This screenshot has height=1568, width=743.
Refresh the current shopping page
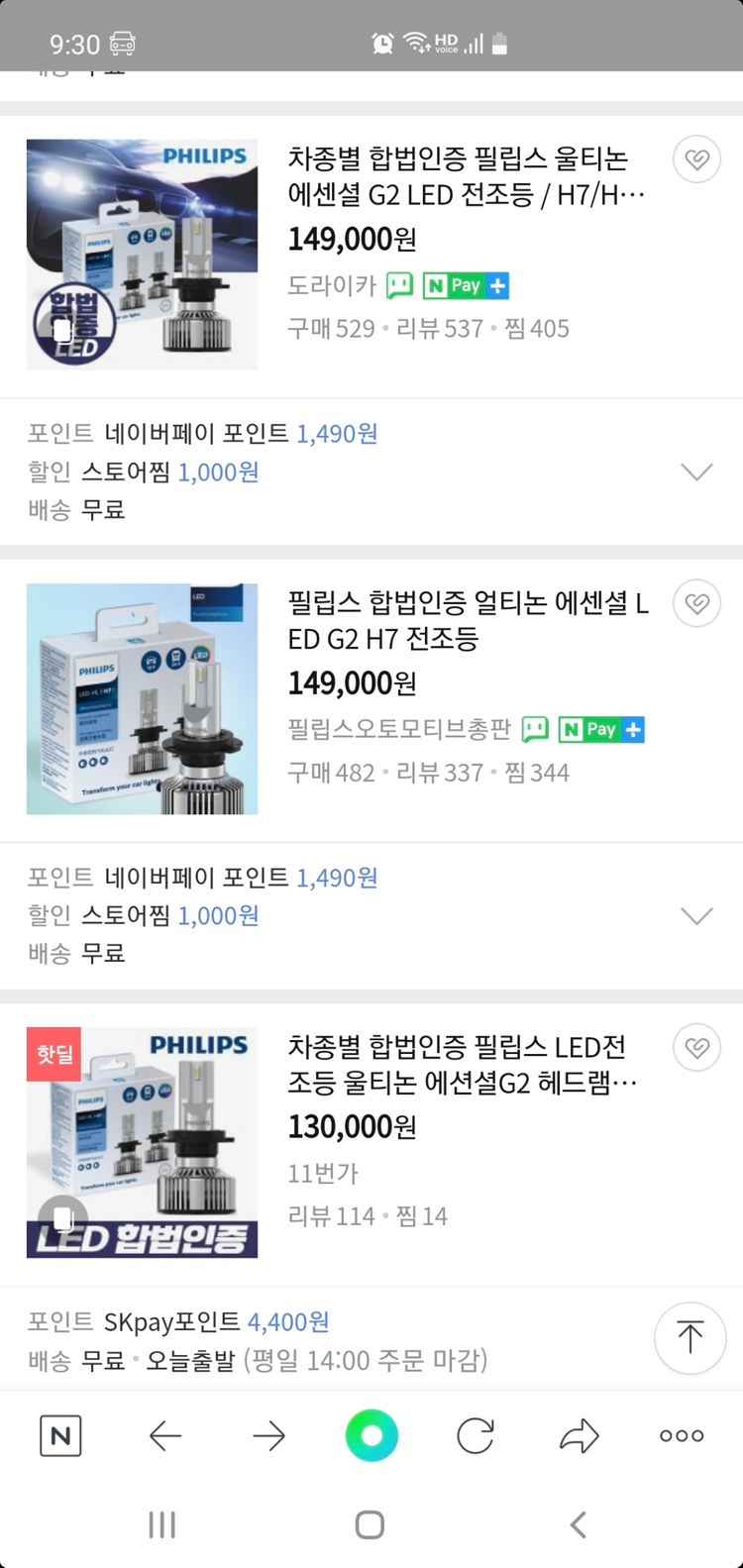[474, 1434]
